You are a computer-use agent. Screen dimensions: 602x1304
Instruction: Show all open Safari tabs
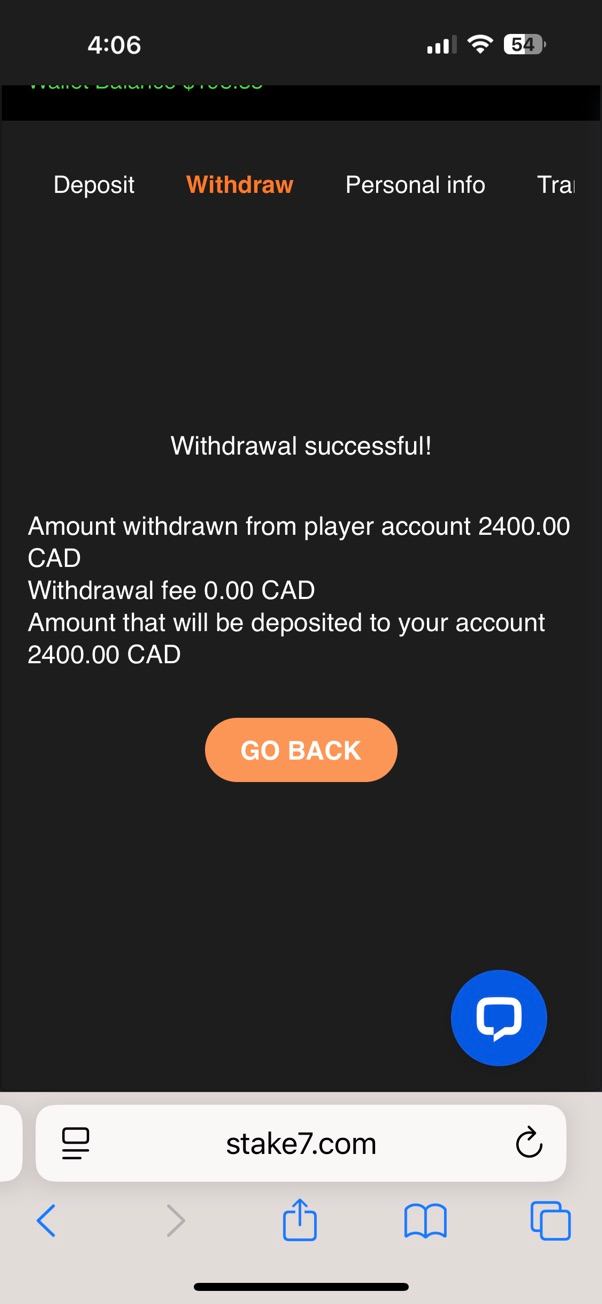point(550,1221)
